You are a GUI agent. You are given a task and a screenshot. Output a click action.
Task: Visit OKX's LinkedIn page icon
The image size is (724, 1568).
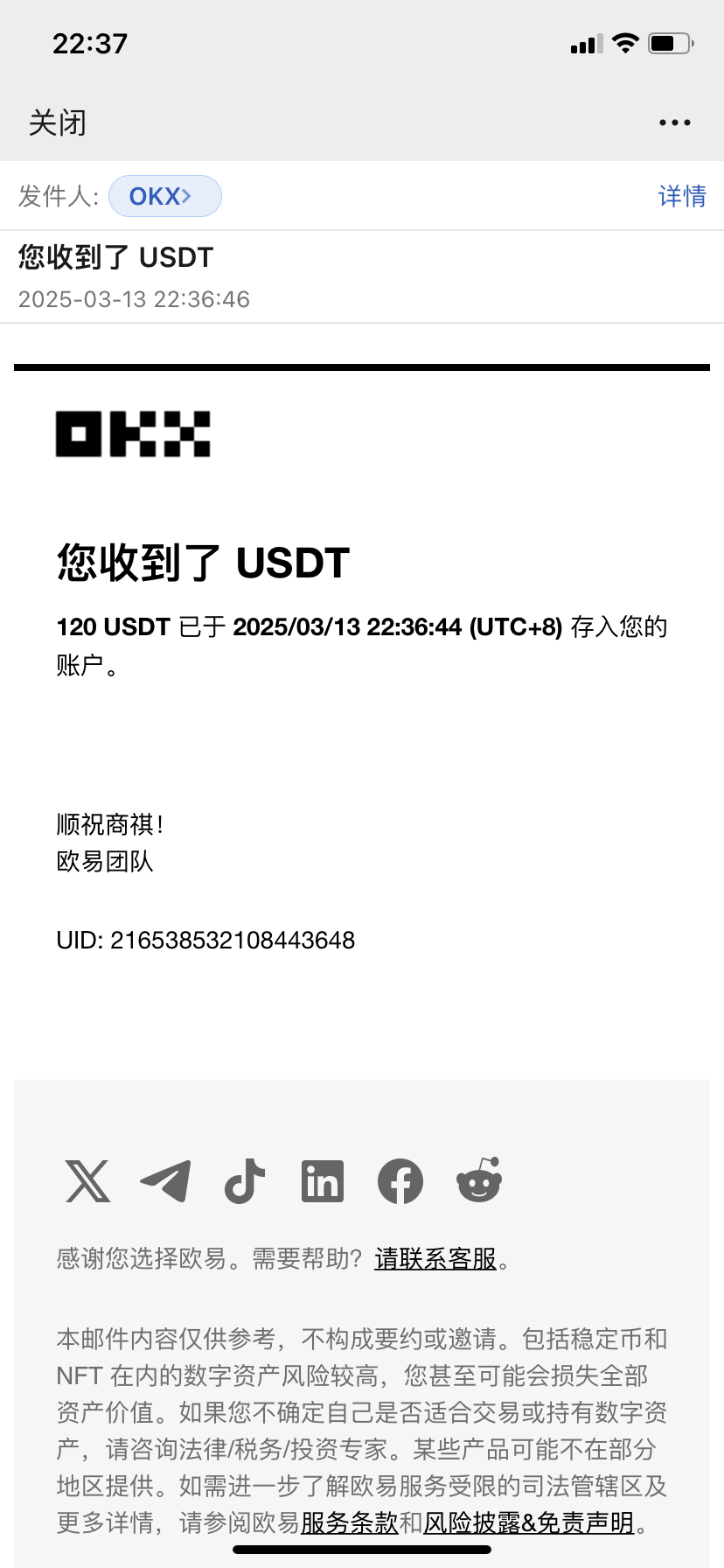(x=323, y=1181)
